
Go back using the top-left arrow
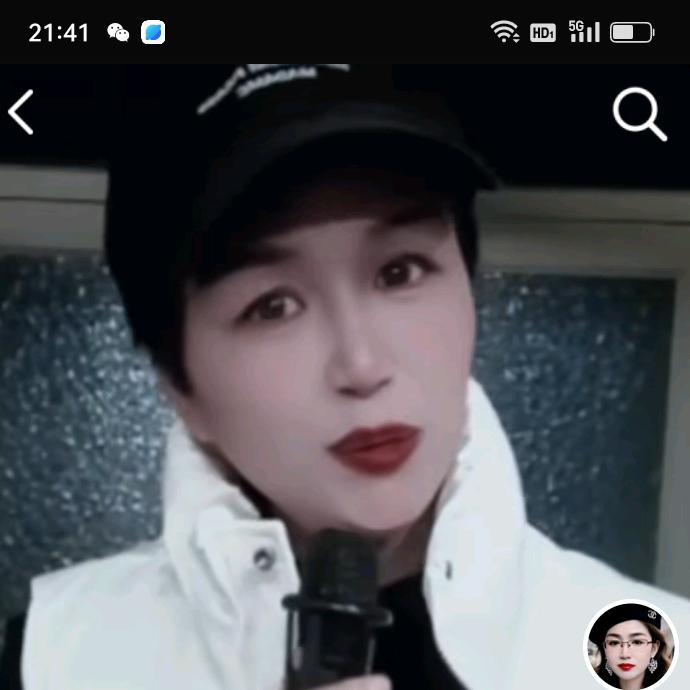point(21,112)
